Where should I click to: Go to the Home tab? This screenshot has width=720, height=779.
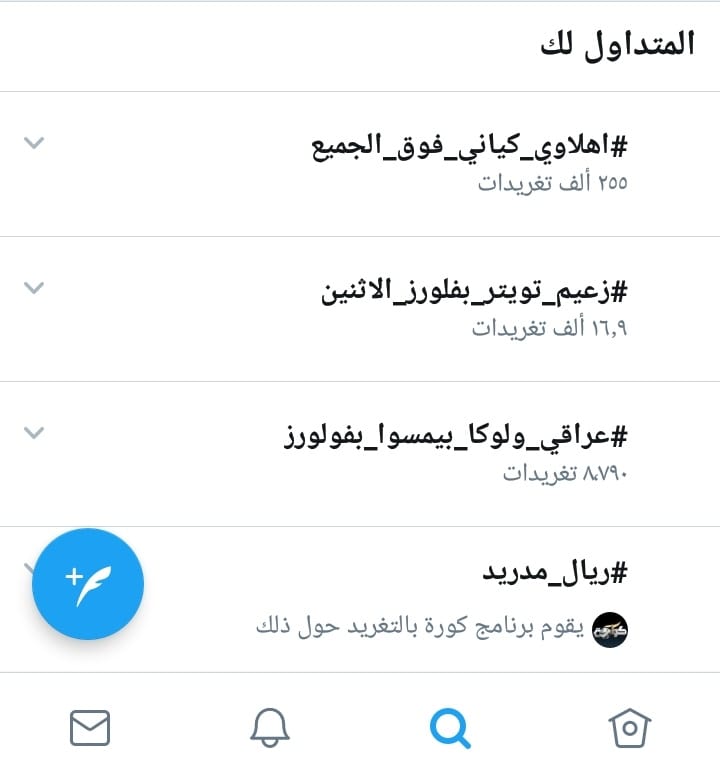(x=630, y=728)
